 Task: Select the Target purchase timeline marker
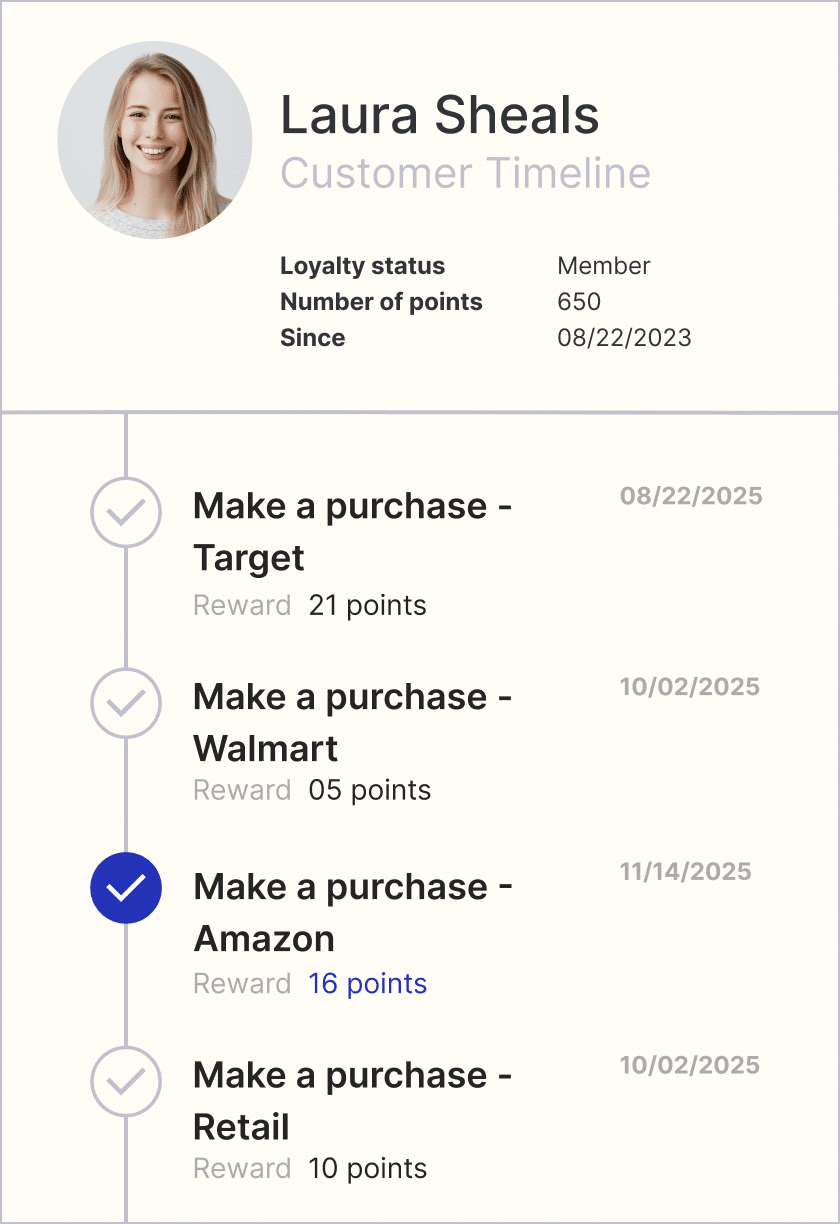[126, 512]
